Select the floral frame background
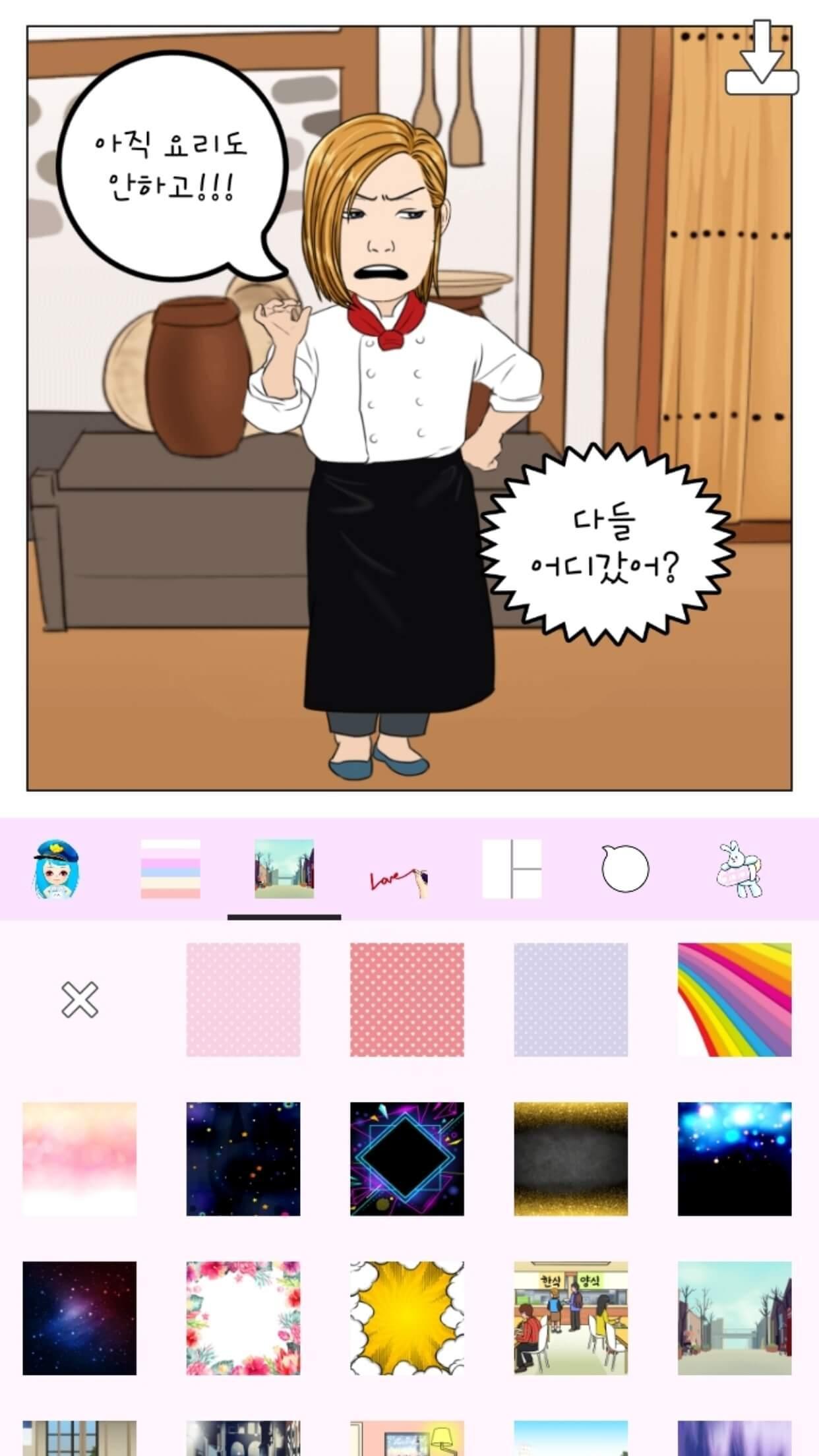The height and width of the screenshot is (1456, 819). click(243, 1318)
